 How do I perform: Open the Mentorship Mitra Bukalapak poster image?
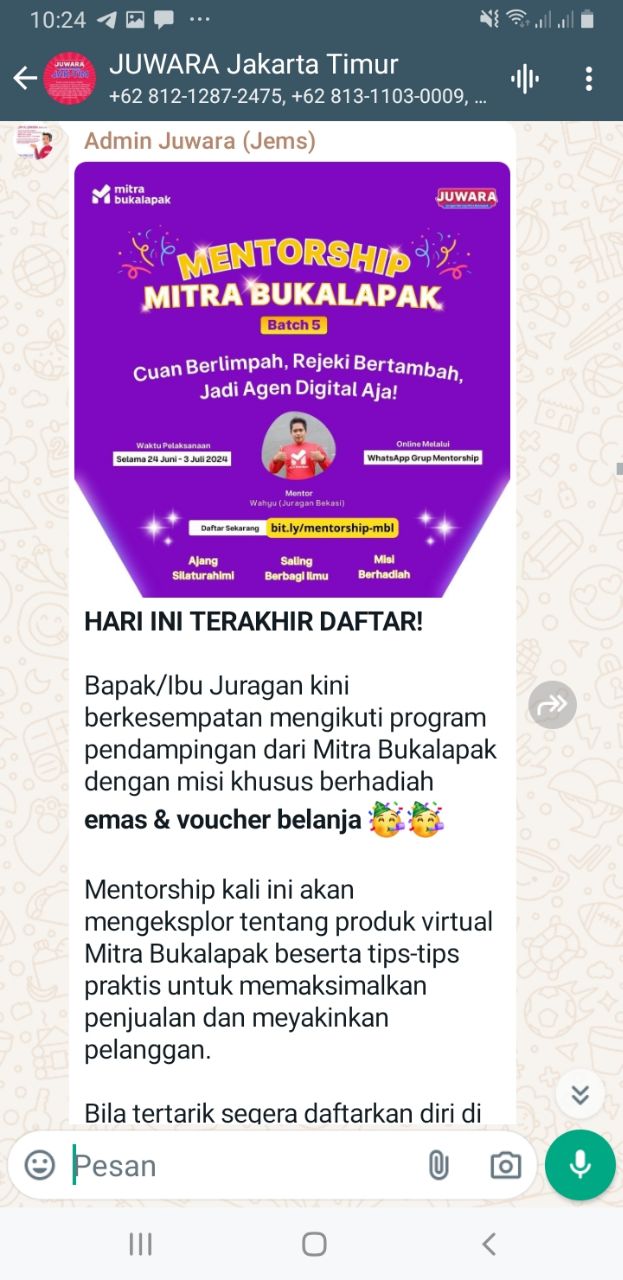pyautogui.click(x=292, y=379)
